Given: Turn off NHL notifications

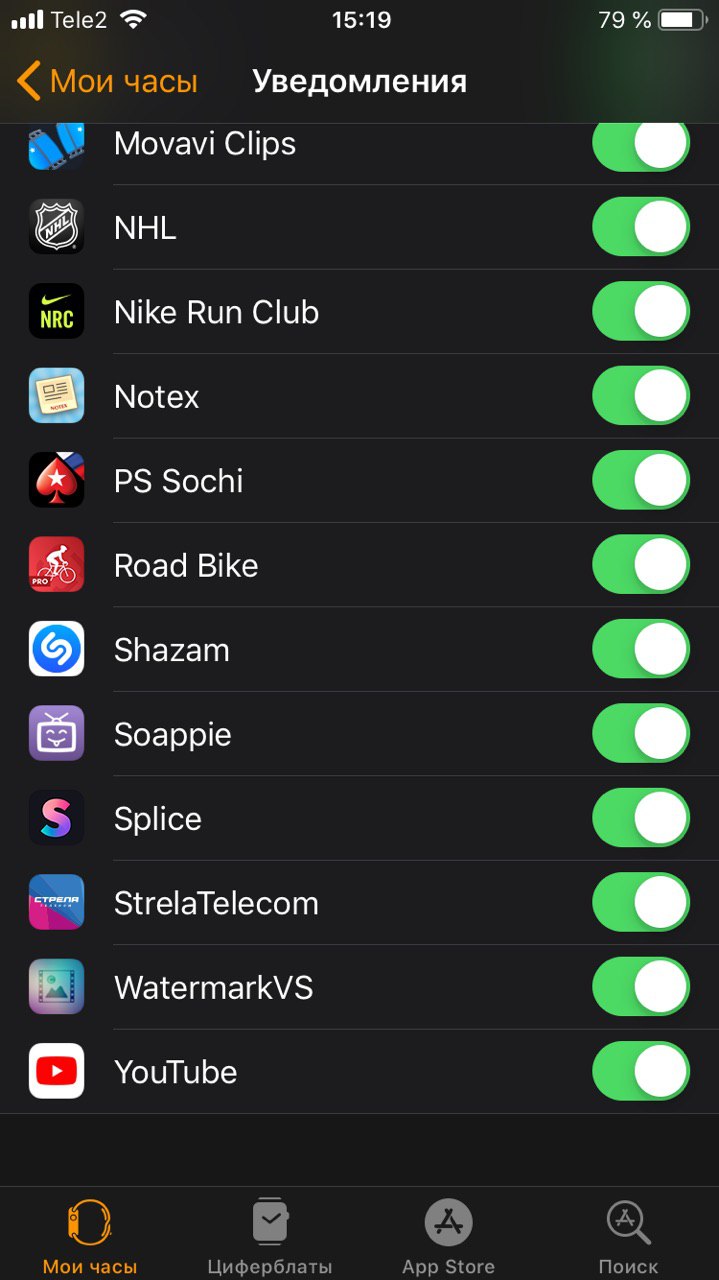Looking at the screenshot, I should pos(641,227).
